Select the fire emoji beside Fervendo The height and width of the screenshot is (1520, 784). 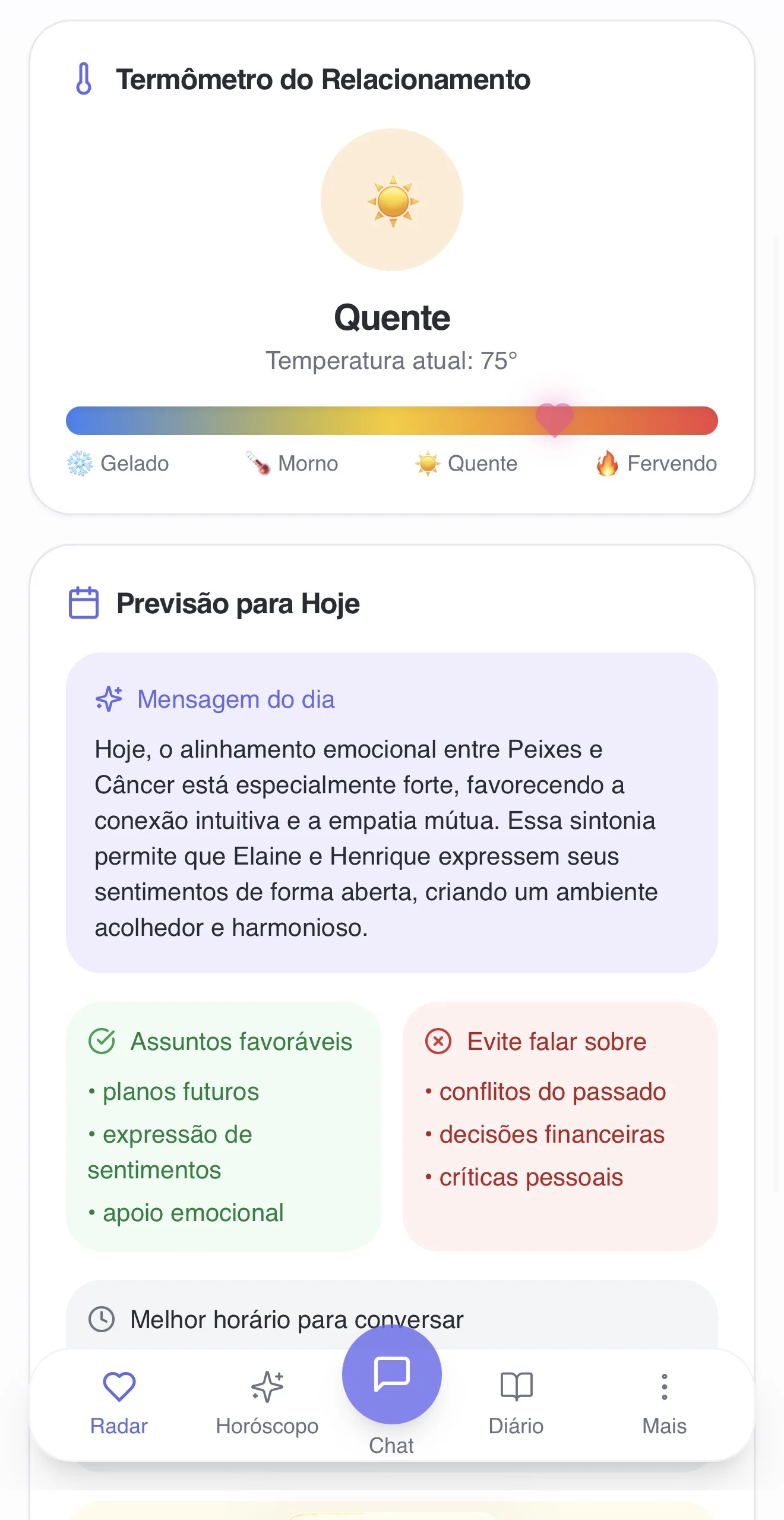607,463
